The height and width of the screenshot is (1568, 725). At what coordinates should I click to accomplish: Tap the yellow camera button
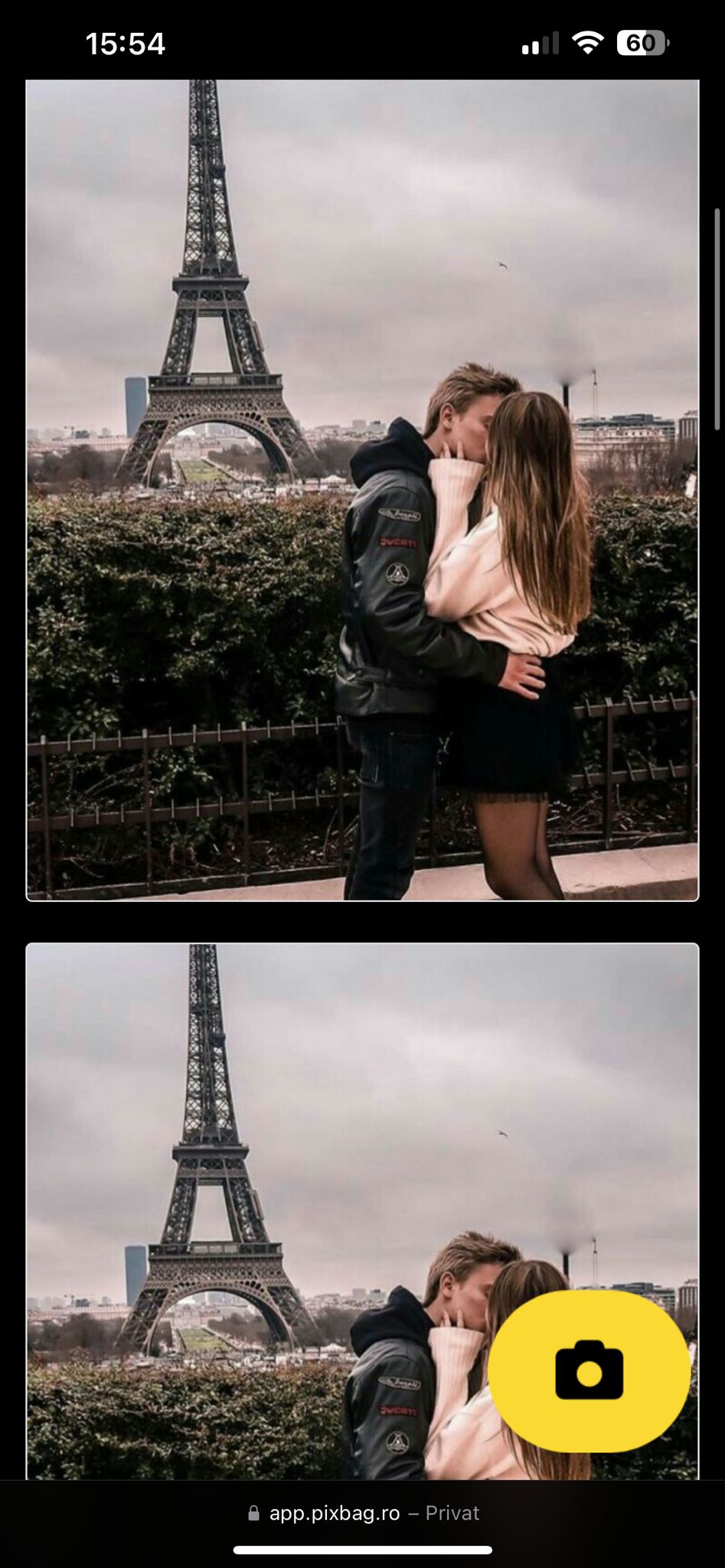589,1370
